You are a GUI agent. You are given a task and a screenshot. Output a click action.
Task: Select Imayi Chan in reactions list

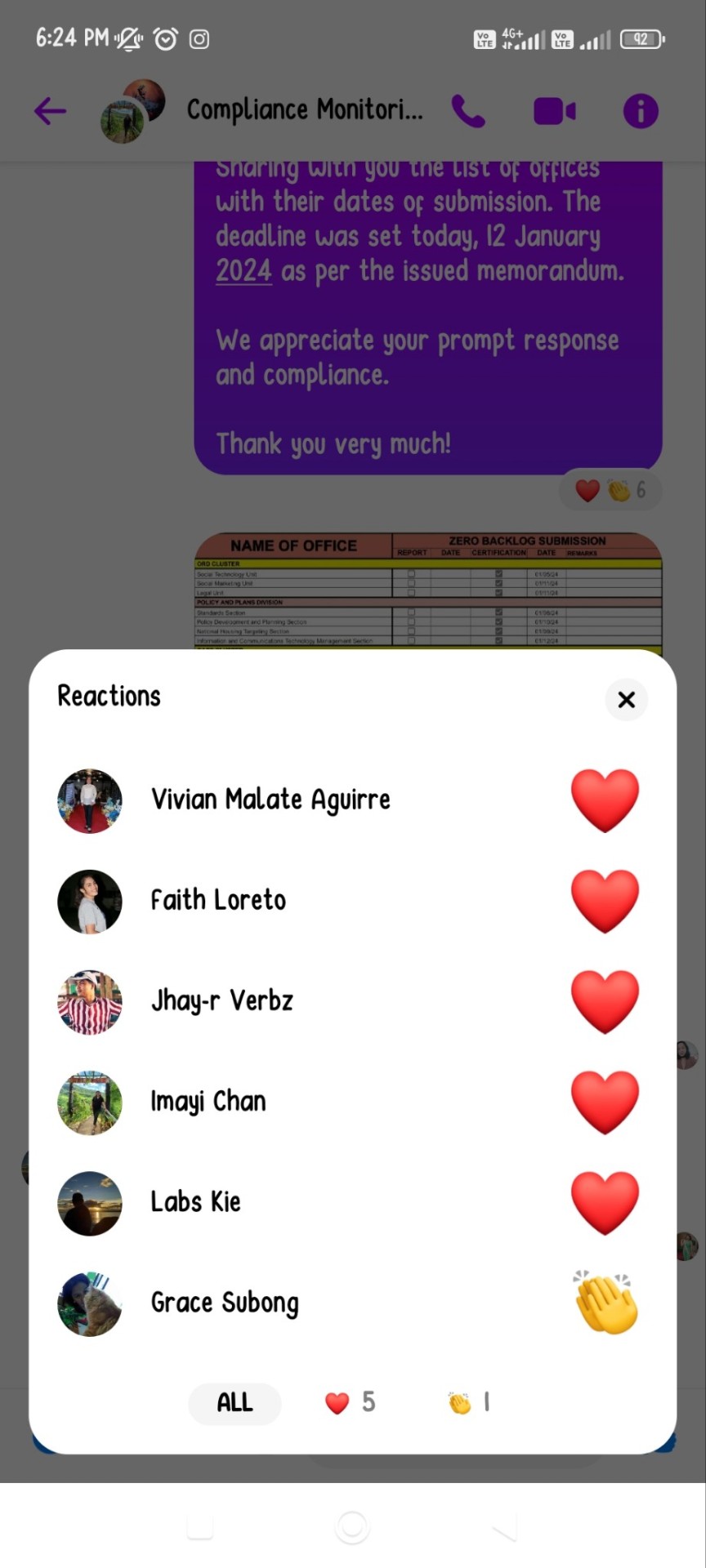pyautogui.click(x=208, y=1102)
